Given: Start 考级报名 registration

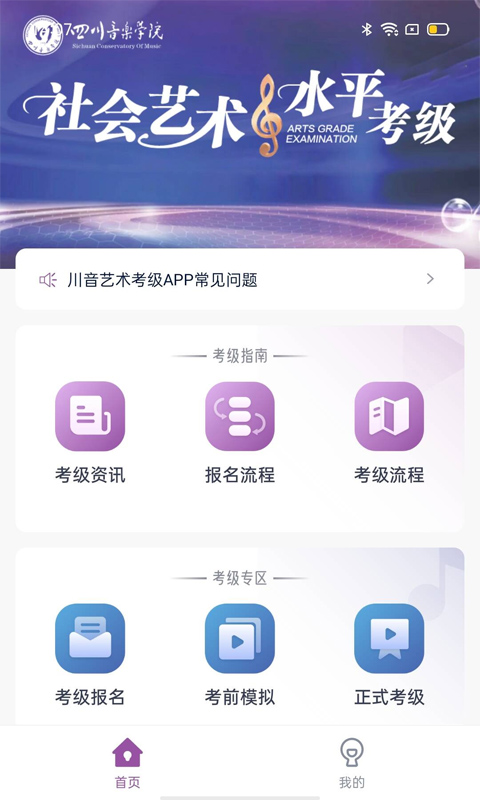Looking at the screenshot, I should [90, 654].
